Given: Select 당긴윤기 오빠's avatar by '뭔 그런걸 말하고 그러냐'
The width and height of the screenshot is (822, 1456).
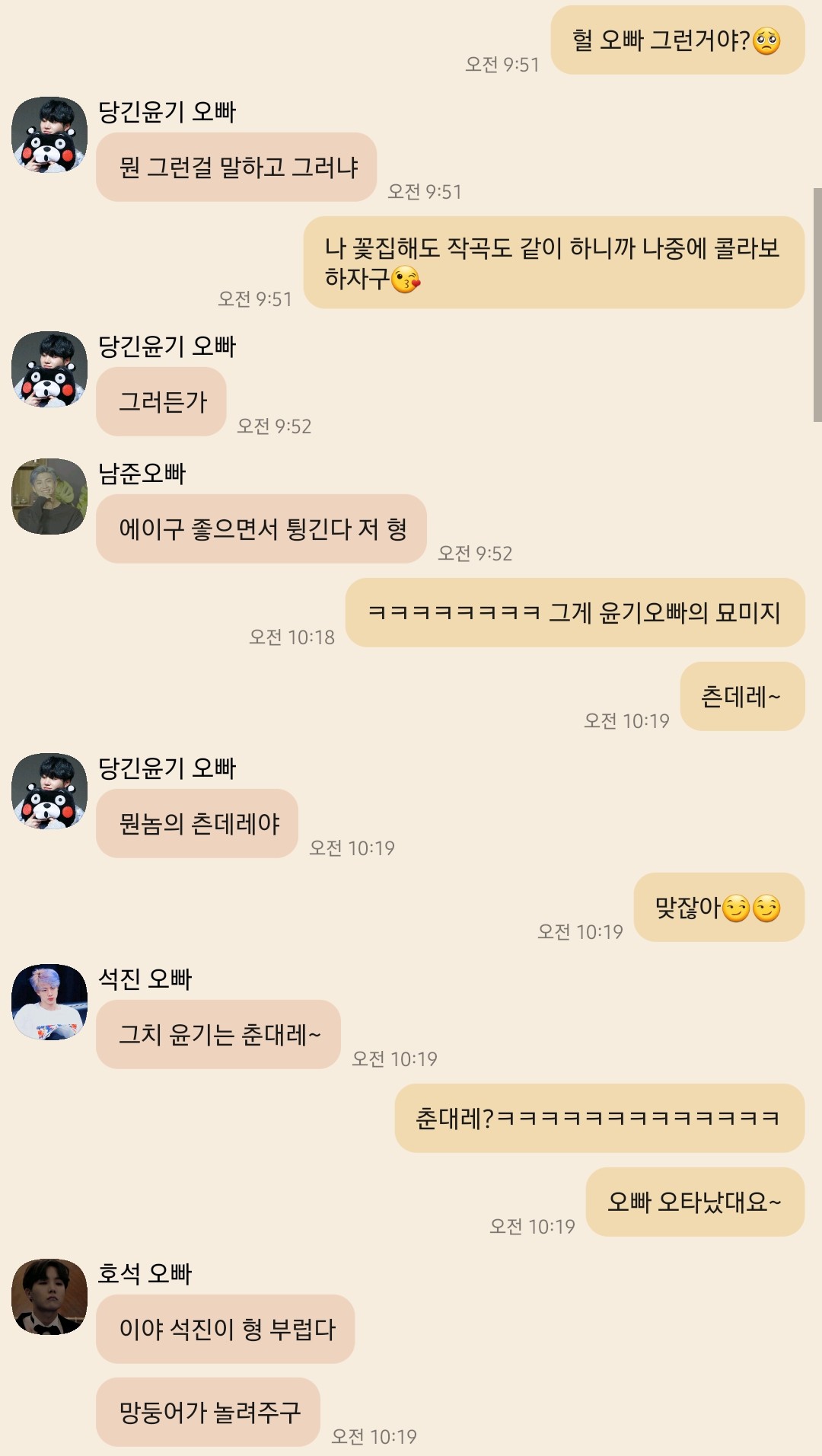Looking at the screenshot, I should (49, 135).
